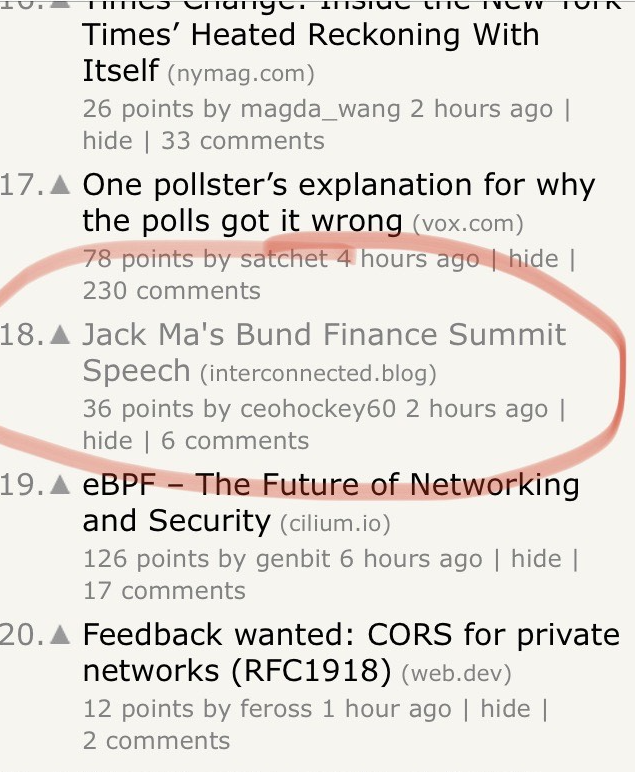The height and width of the screenshot is (772, 635).
Task: Upvote the eBPF networking story
Action: point(61,486)
